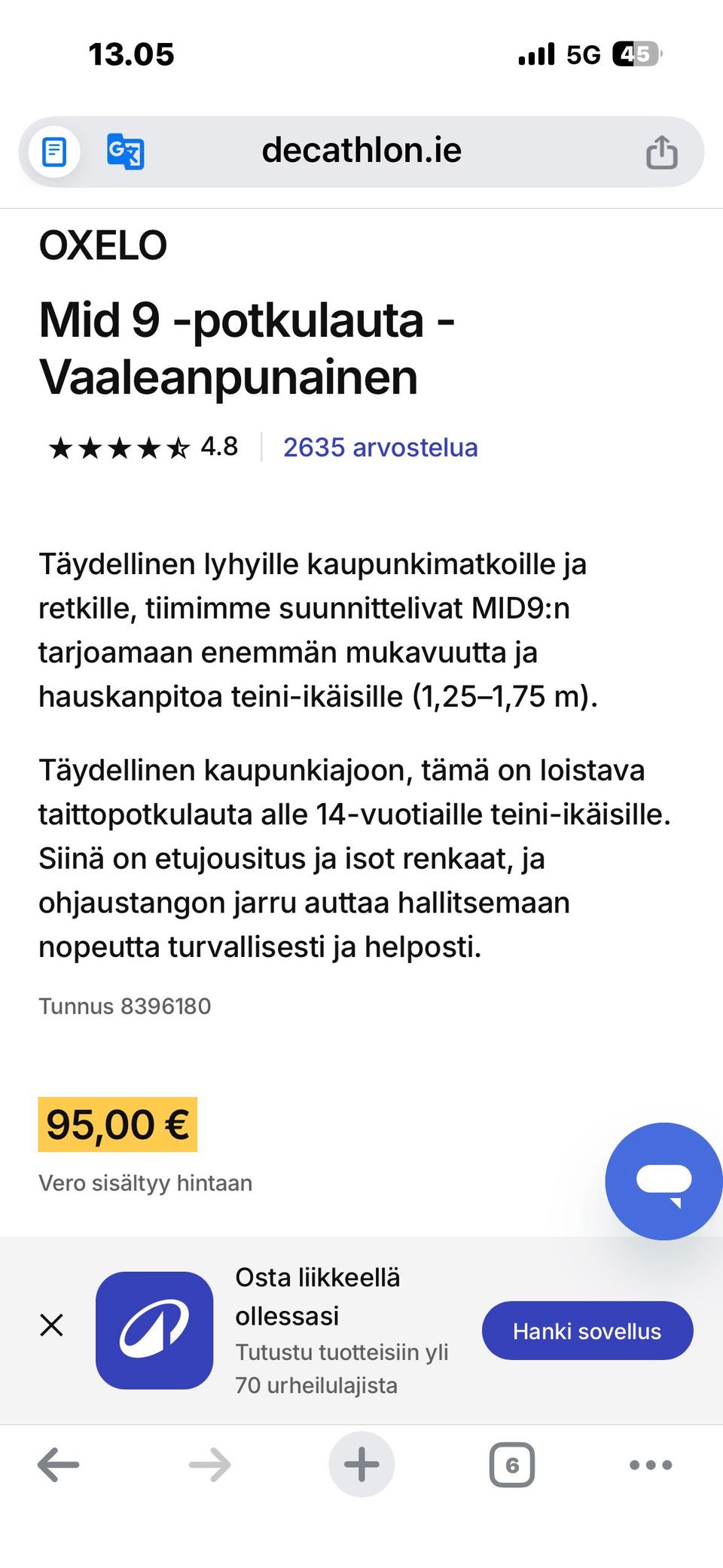Navigate back with the left arrow
723x1568 pixels.
(x=57, y=1465)
